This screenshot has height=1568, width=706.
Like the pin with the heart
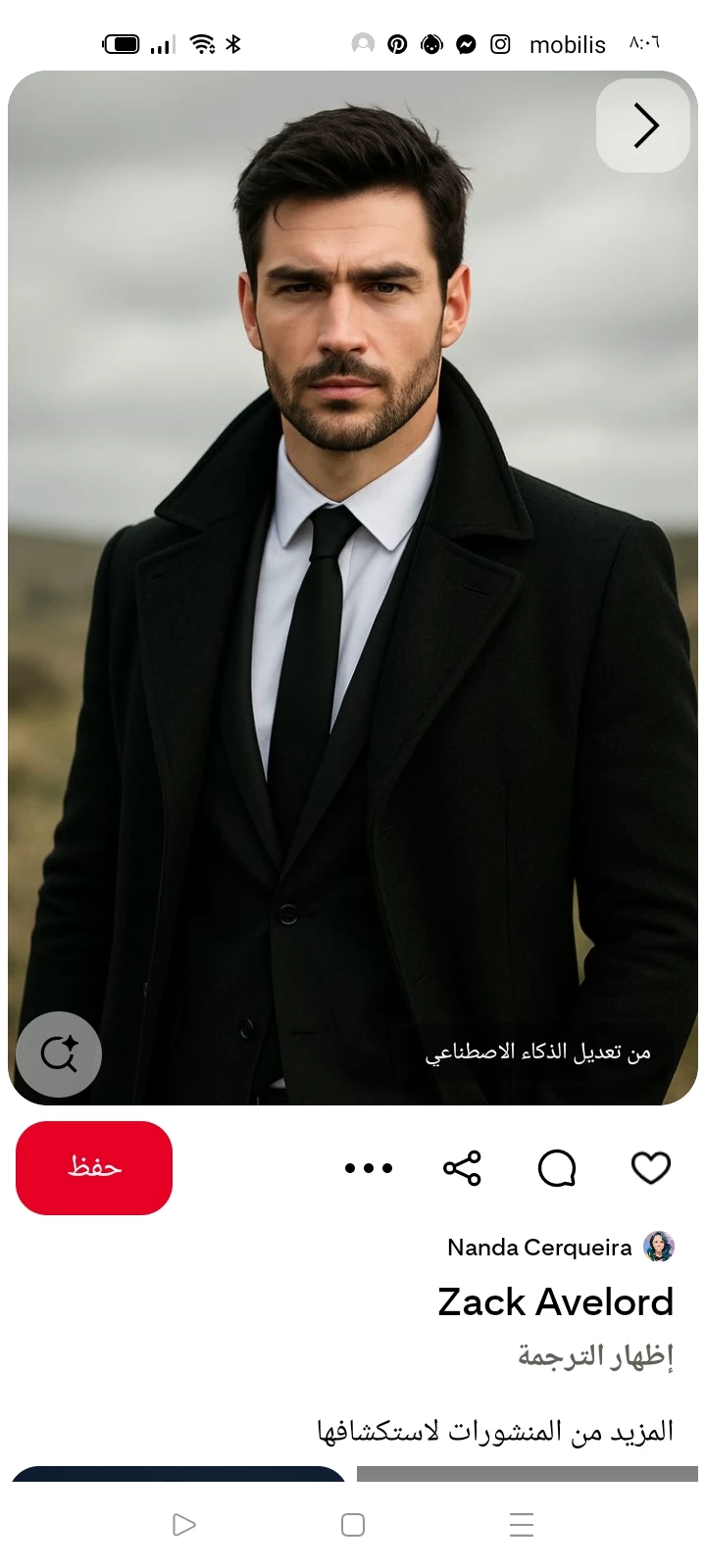[650, 1168]
